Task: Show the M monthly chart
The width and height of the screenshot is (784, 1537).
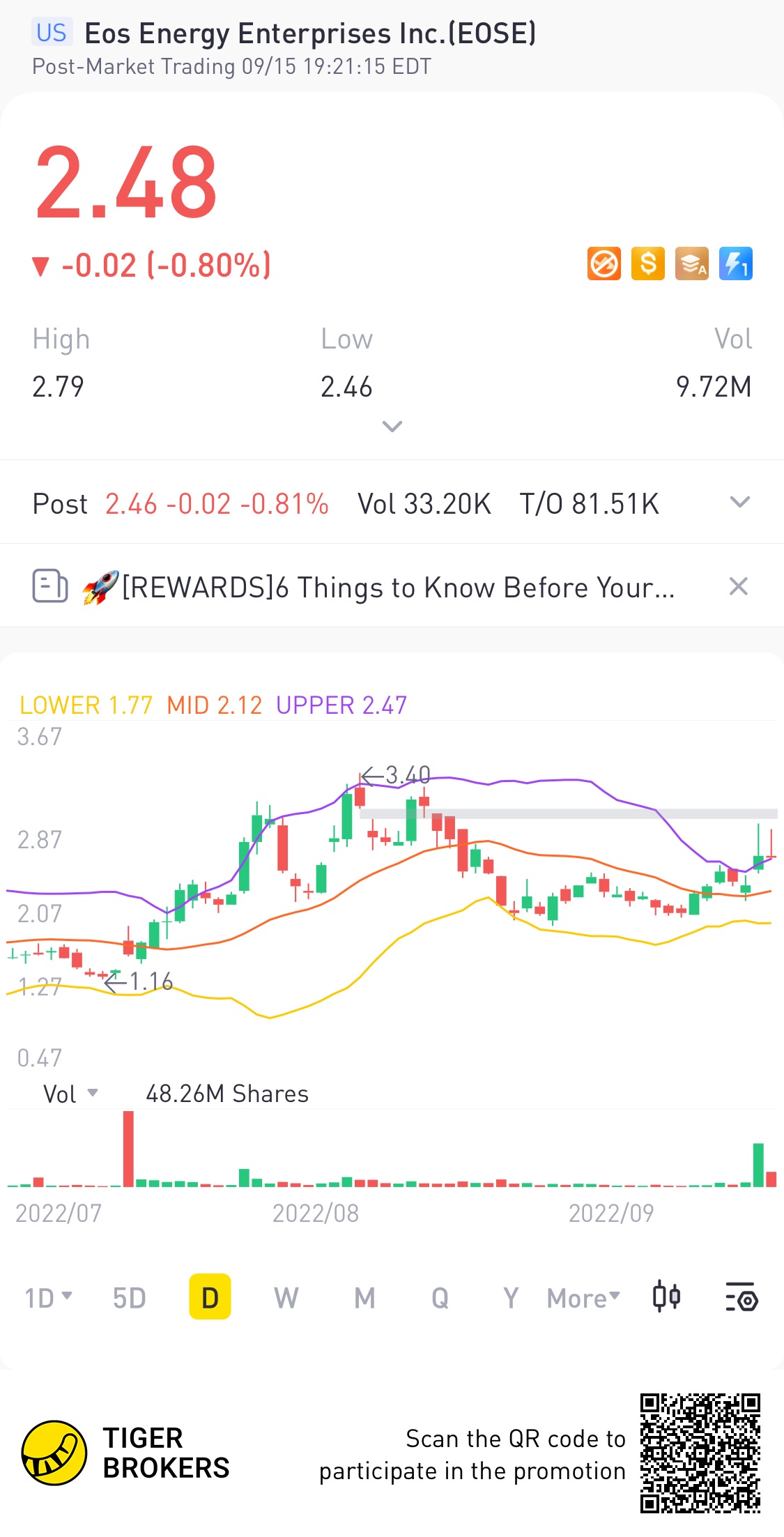Action: [364, 1298]
